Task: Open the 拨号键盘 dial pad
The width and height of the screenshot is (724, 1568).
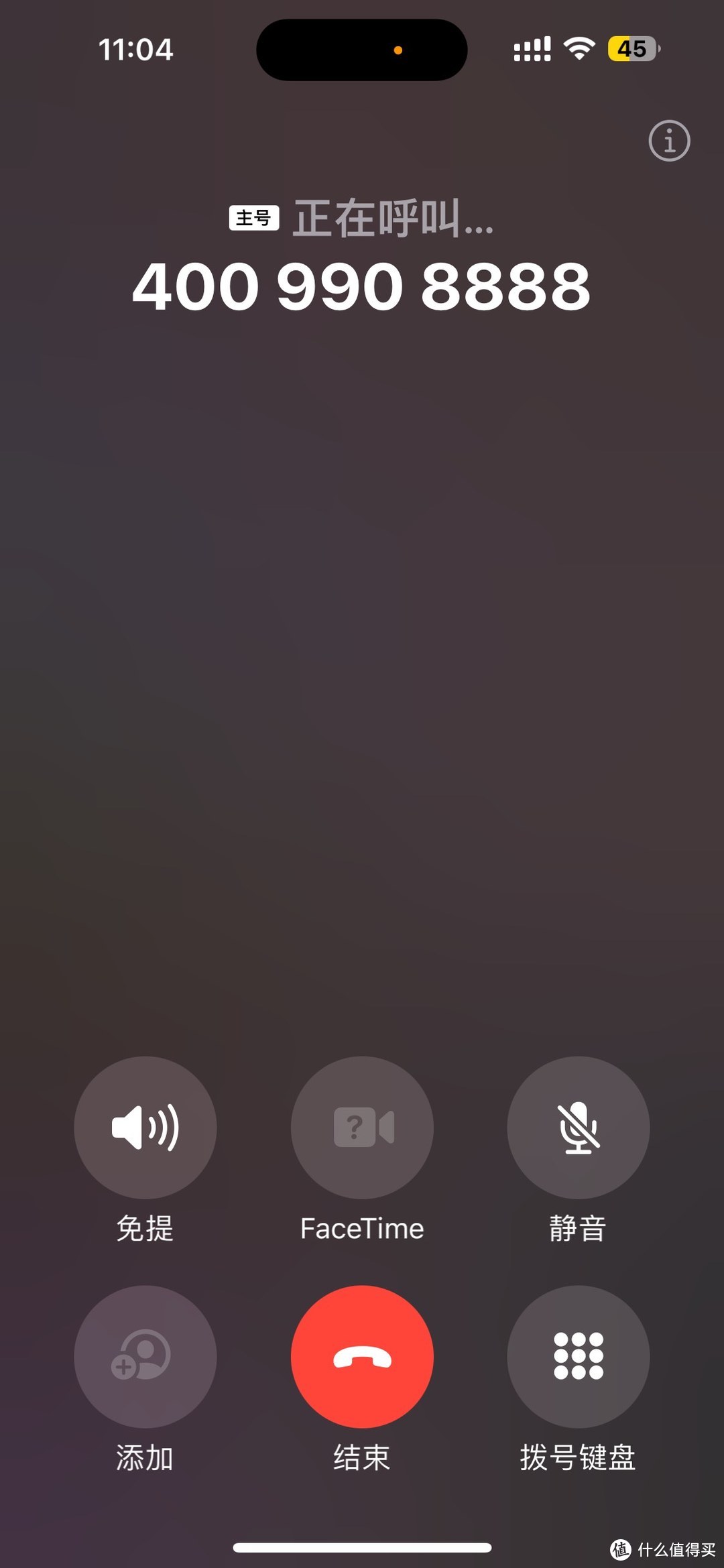Action: (x=578, y=1357)
